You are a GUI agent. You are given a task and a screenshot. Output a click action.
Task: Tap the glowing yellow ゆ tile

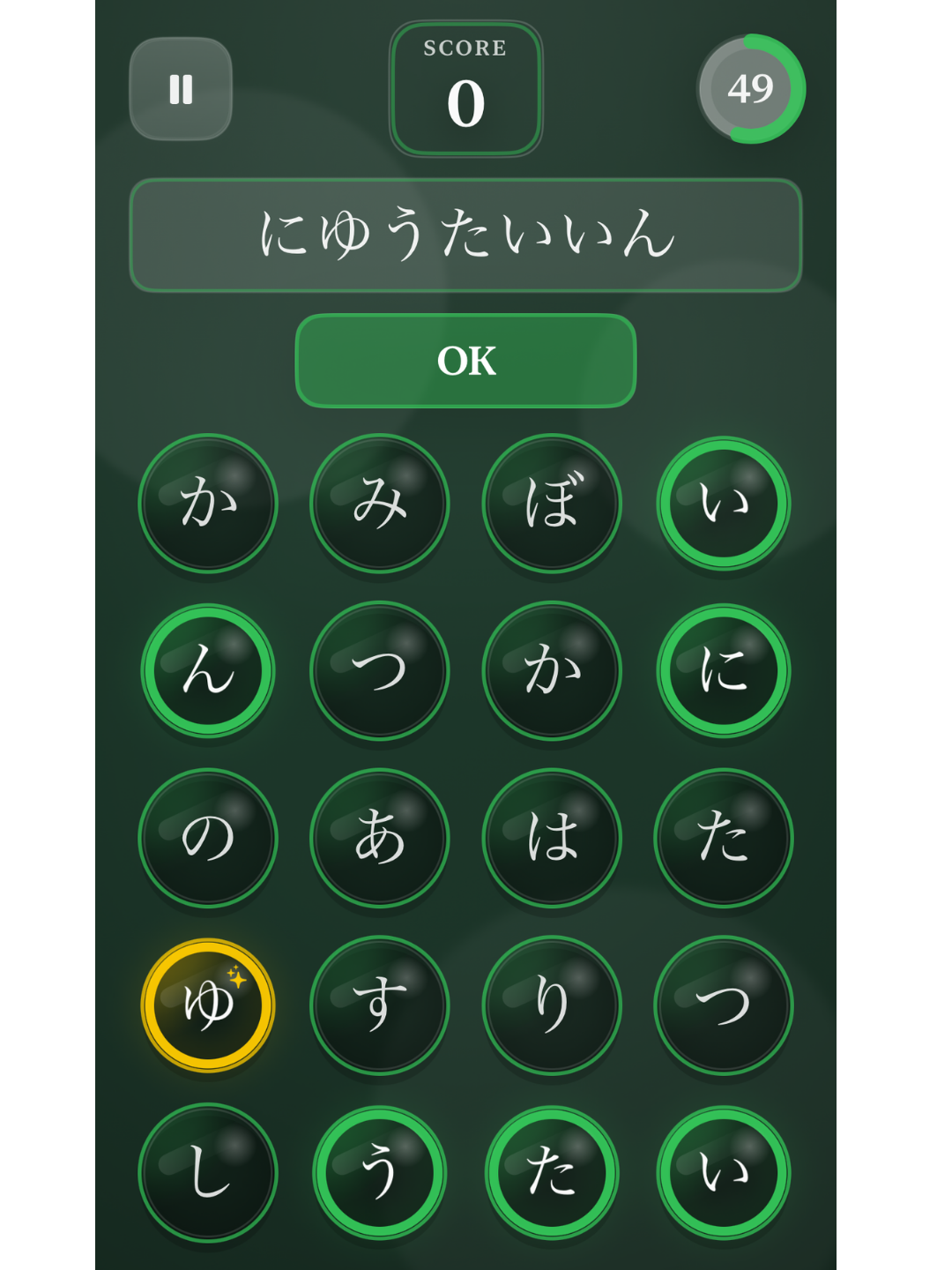[206, 1005]
